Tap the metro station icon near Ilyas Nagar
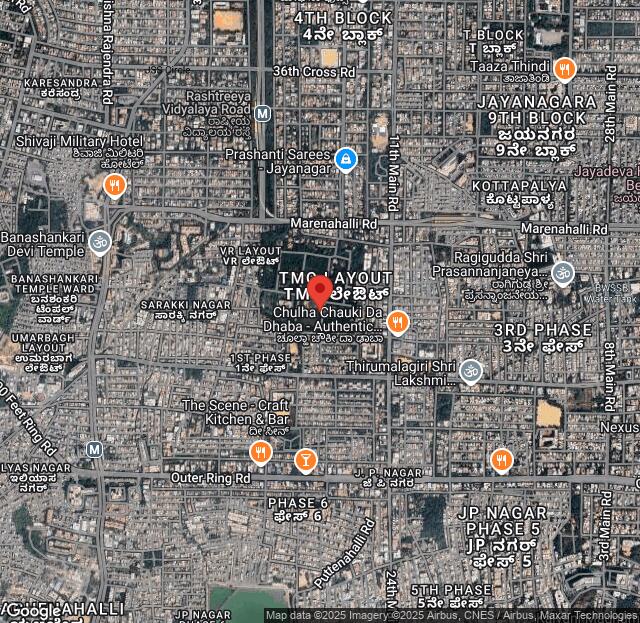The height and width of the screenshot is (623, 640). pyautogui.click(x=94, y=450)
